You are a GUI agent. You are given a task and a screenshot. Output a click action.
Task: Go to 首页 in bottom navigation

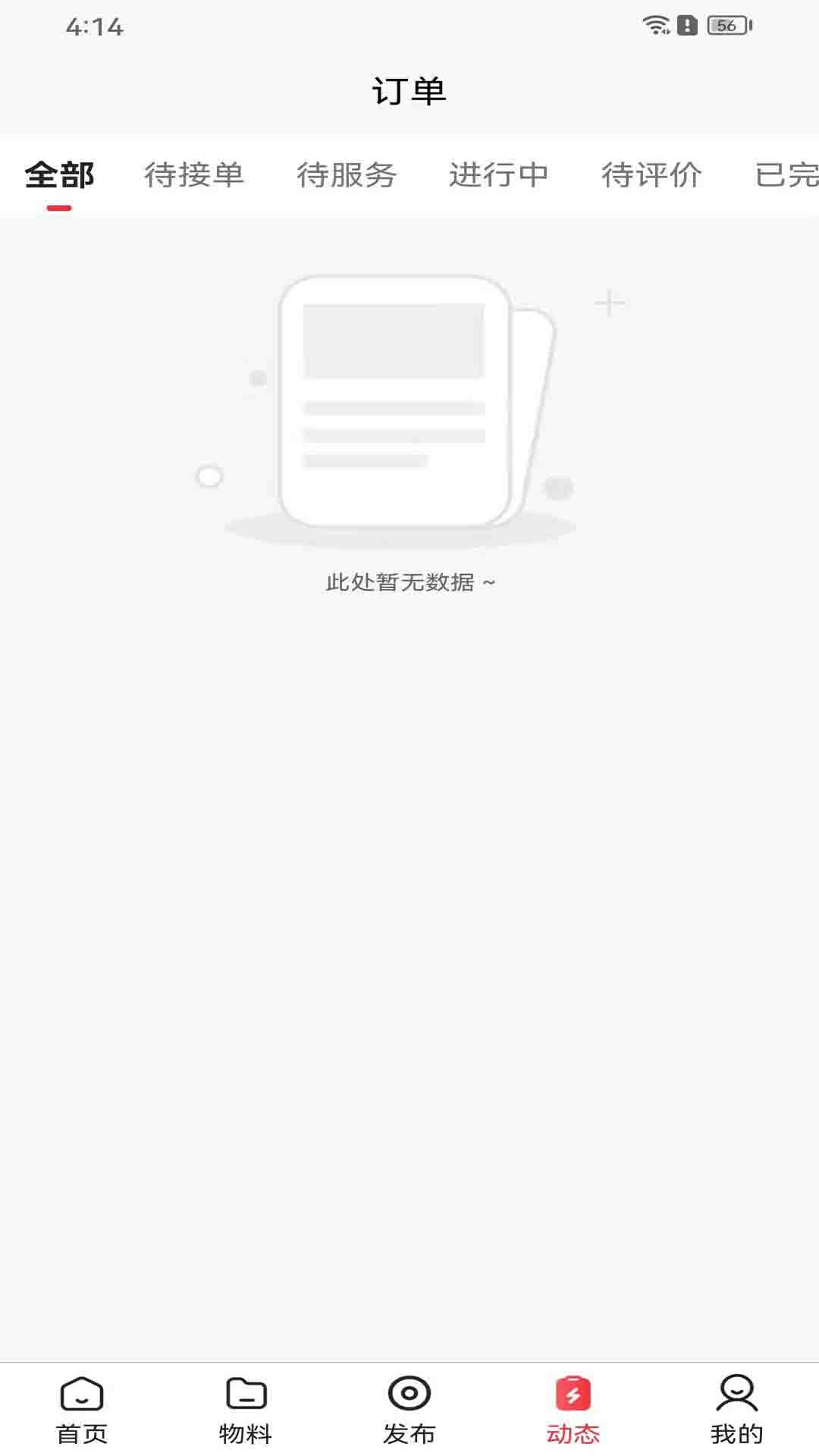(x=82, y=1410)
